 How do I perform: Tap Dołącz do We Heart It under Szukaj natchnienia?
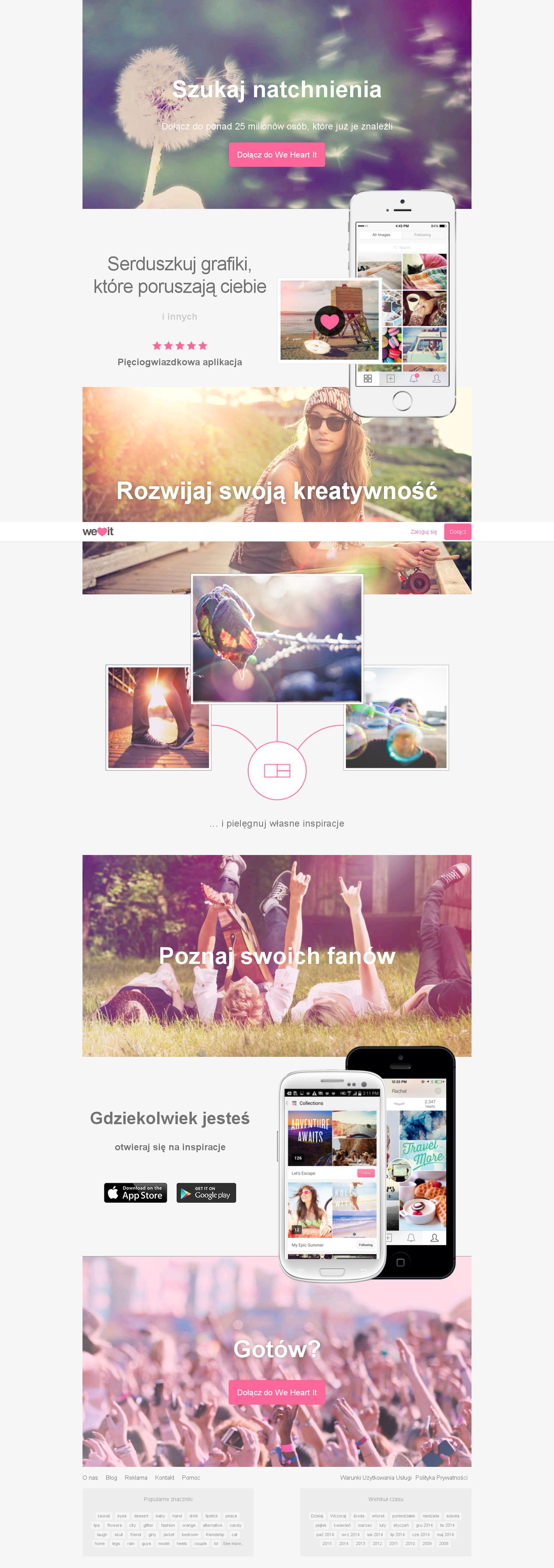[277, 154]
